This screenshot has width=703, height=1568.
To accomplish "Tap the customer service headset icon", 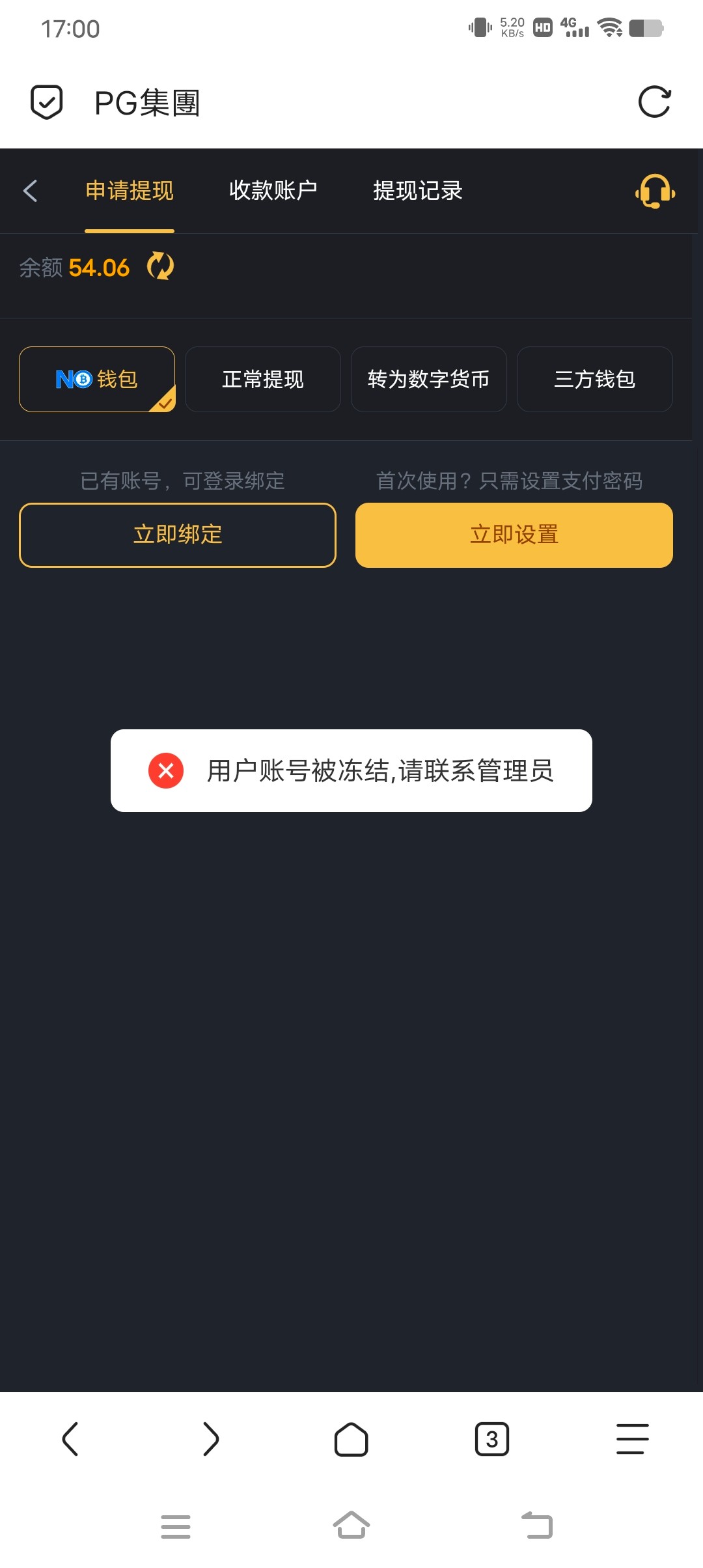I will point(654,191).
